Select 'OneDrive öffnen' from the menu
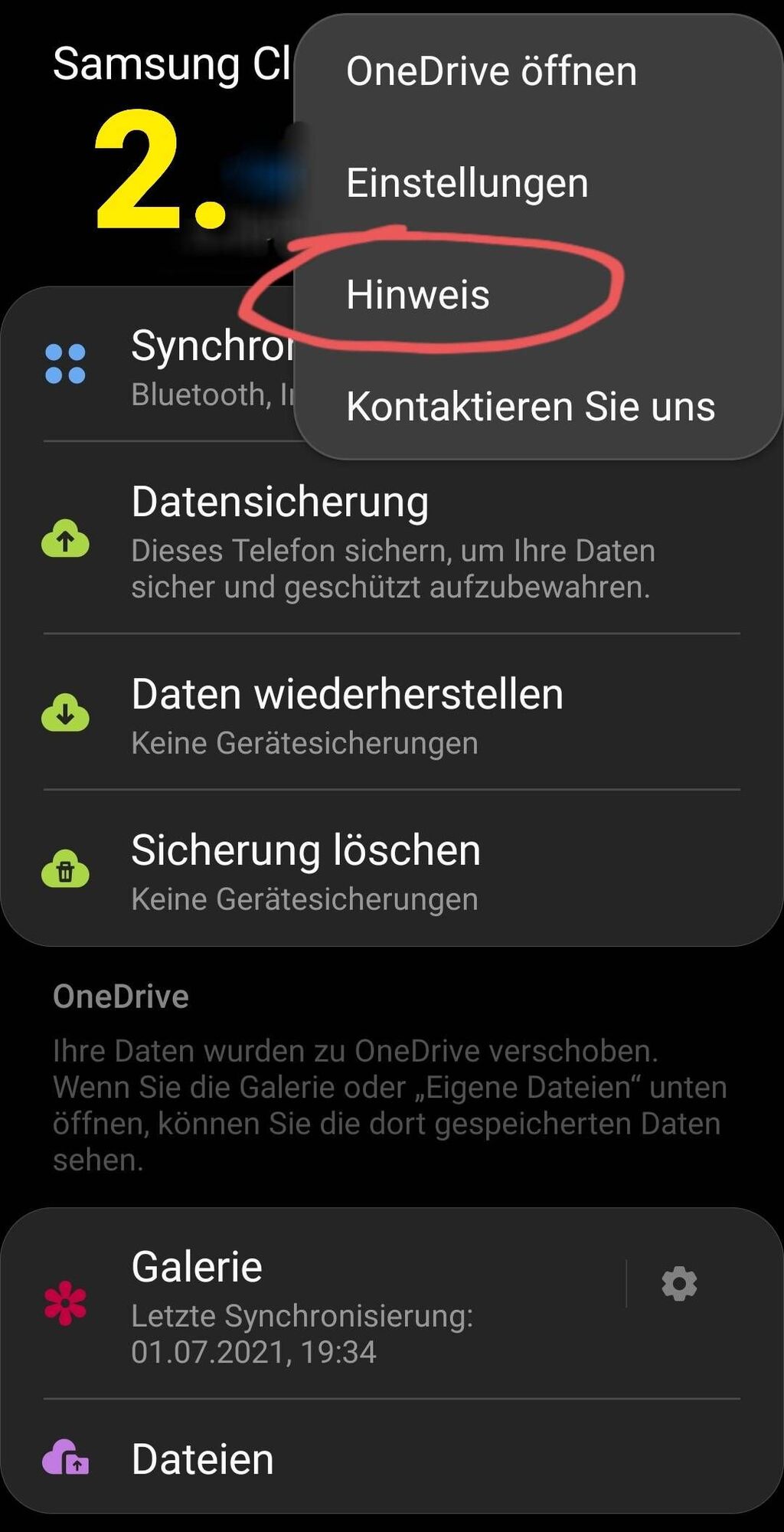Viewport: 784px width, 1532px height. (x=491, y=72)
